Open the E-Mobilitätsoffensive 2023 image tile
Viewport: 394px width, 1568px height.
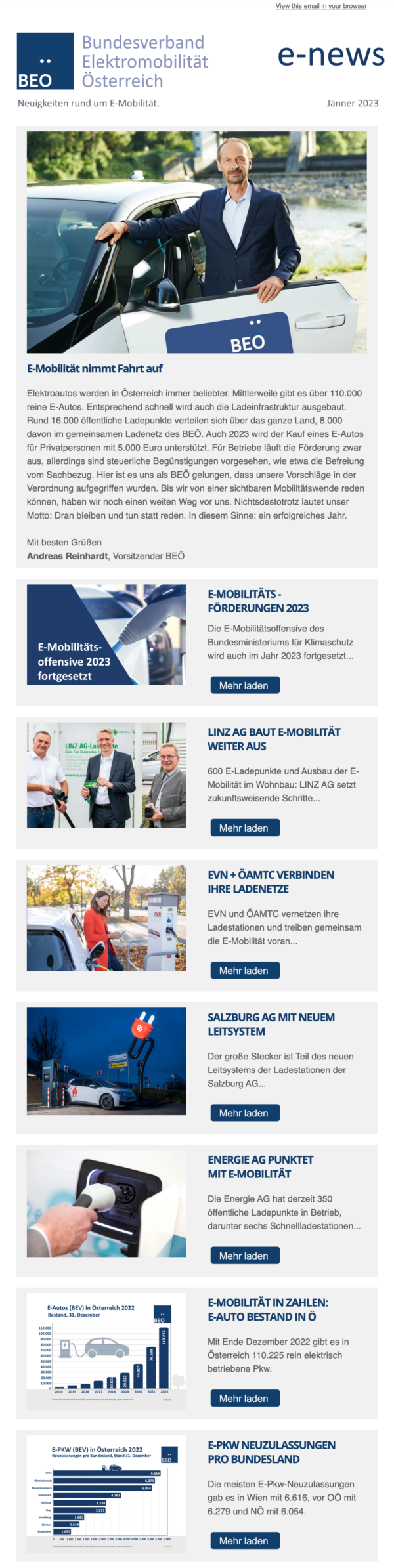(106, 634)
